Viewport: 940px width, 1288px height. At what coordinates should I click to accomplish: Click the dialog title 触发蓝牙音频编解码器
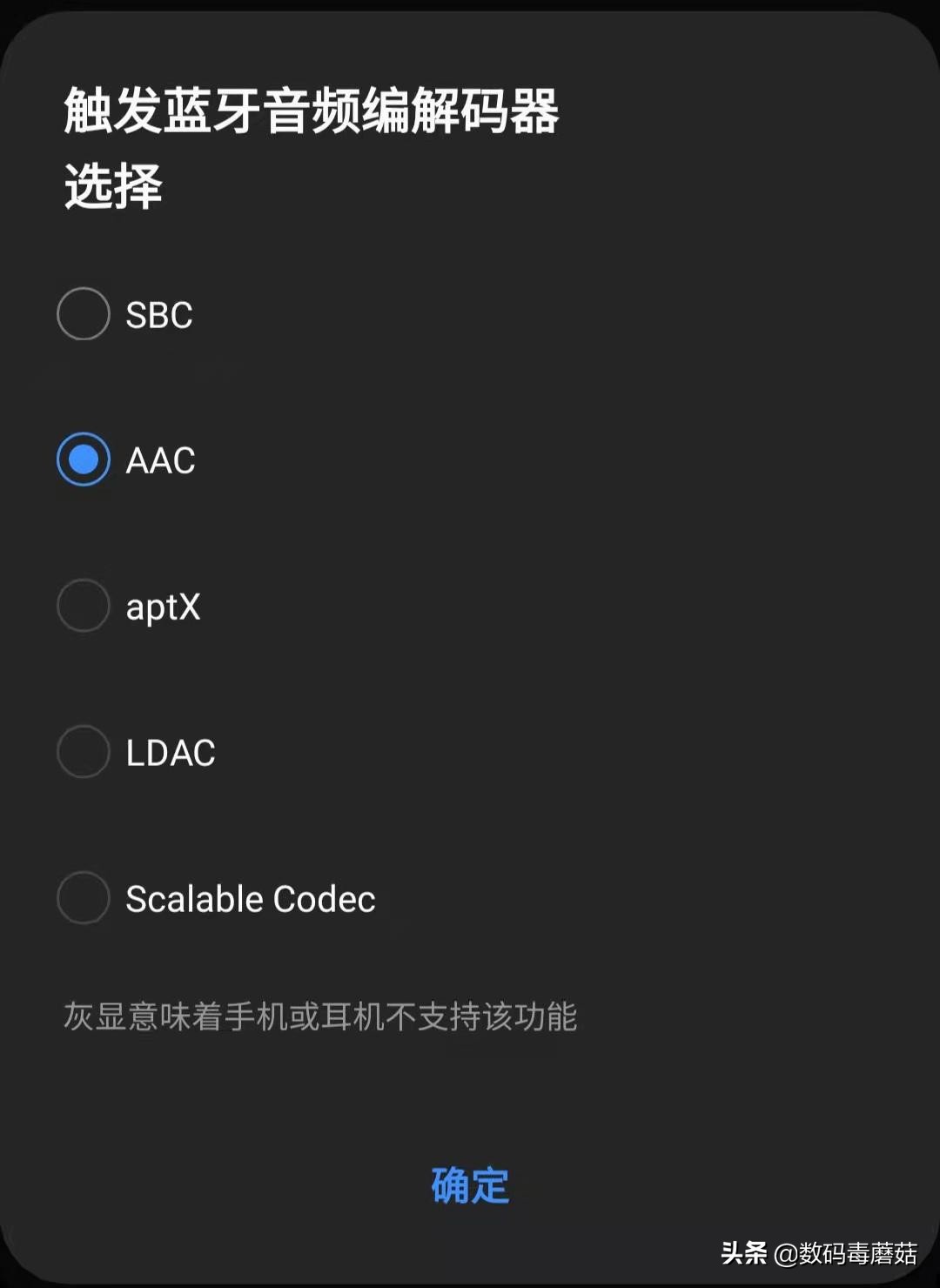pyautogui.click(x=311, y=111)
